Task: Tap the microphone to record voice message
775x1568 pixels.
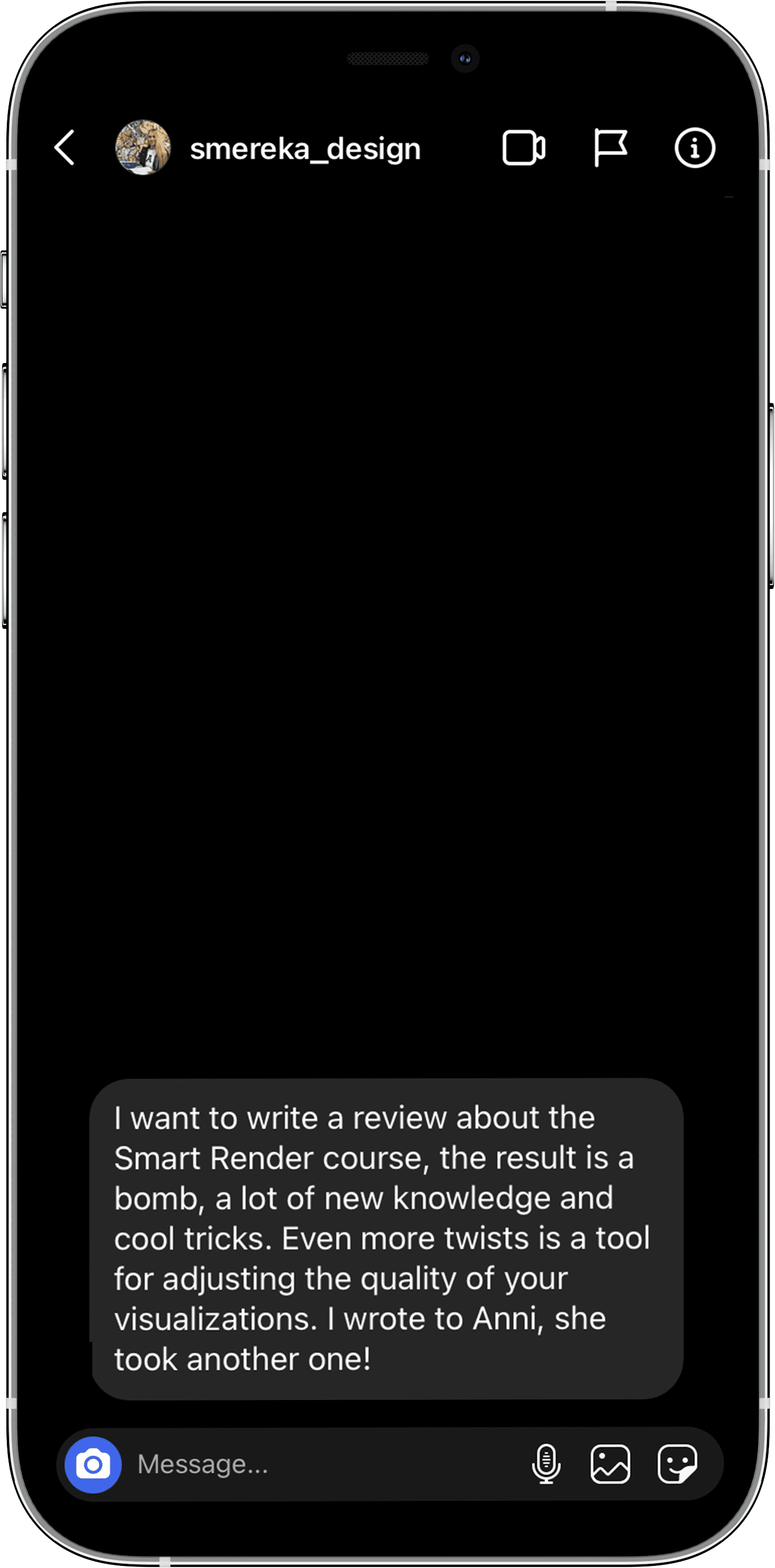Action: [546, 1464]
